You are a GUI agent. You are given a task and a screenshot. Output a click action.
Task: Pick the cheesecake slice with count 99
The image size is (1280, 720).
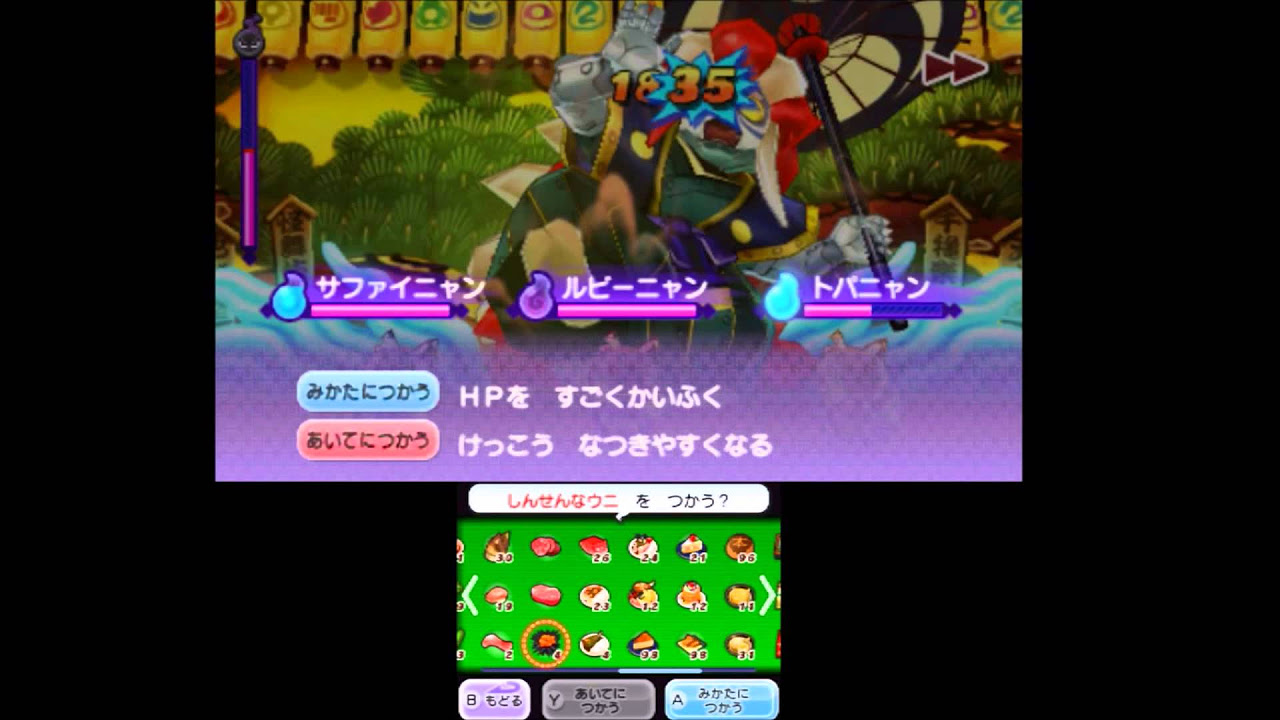click(x=644, y=645)
